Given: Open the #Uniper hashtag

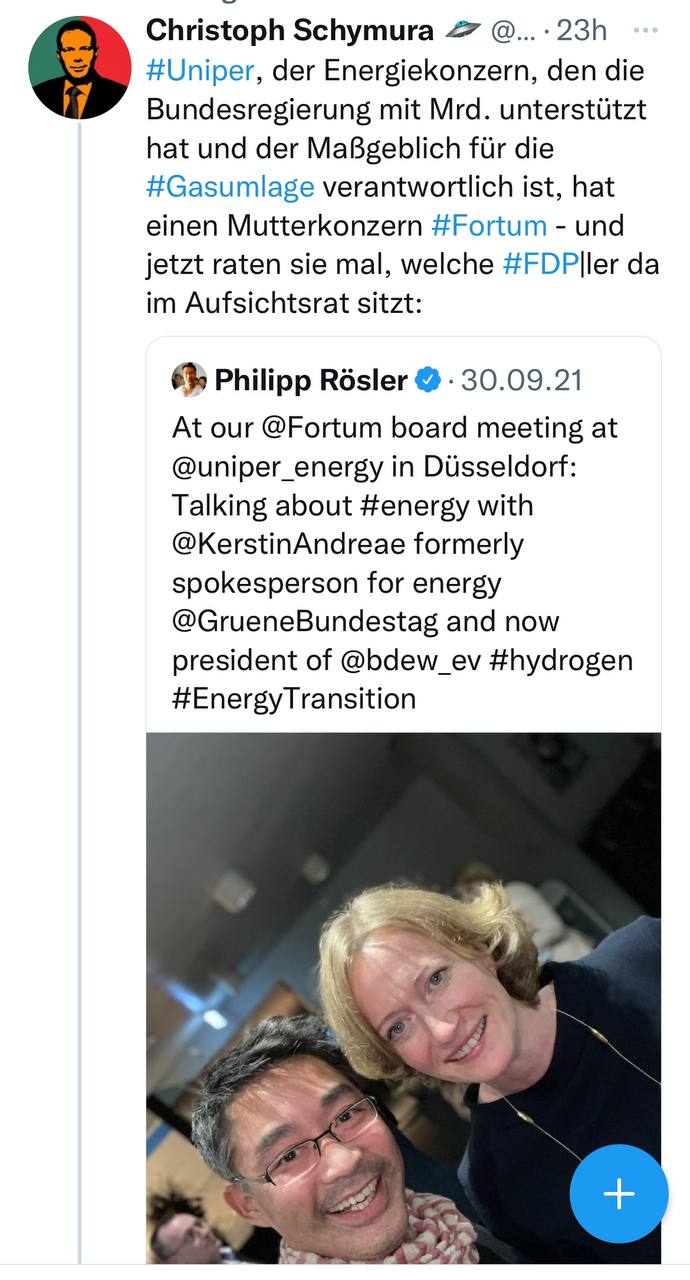Looking at the screenshot, I should (193, 71).
